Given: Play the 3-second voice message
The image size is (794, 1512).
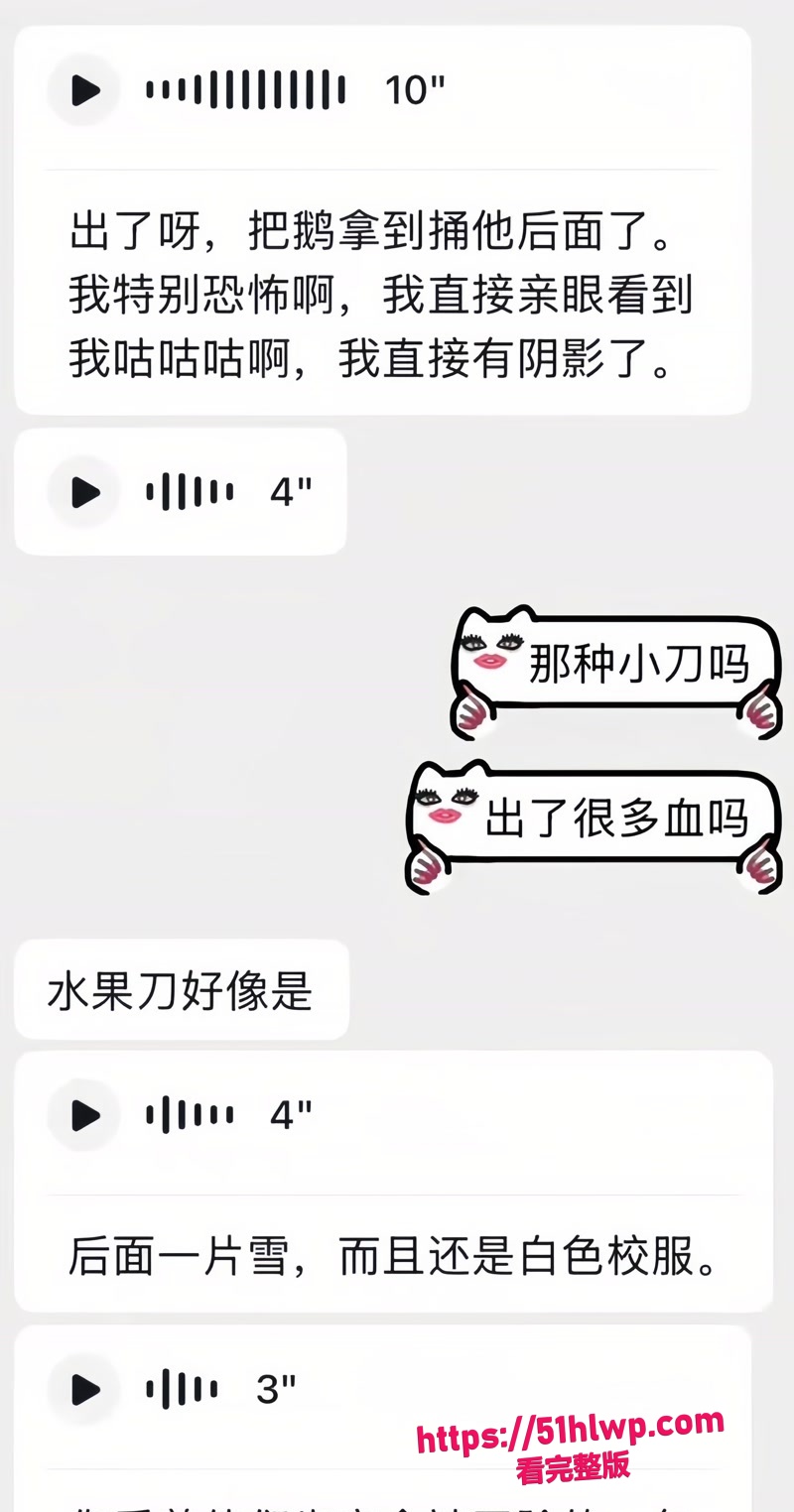Looking at the screenshot, I should [x=84, y=1389].
